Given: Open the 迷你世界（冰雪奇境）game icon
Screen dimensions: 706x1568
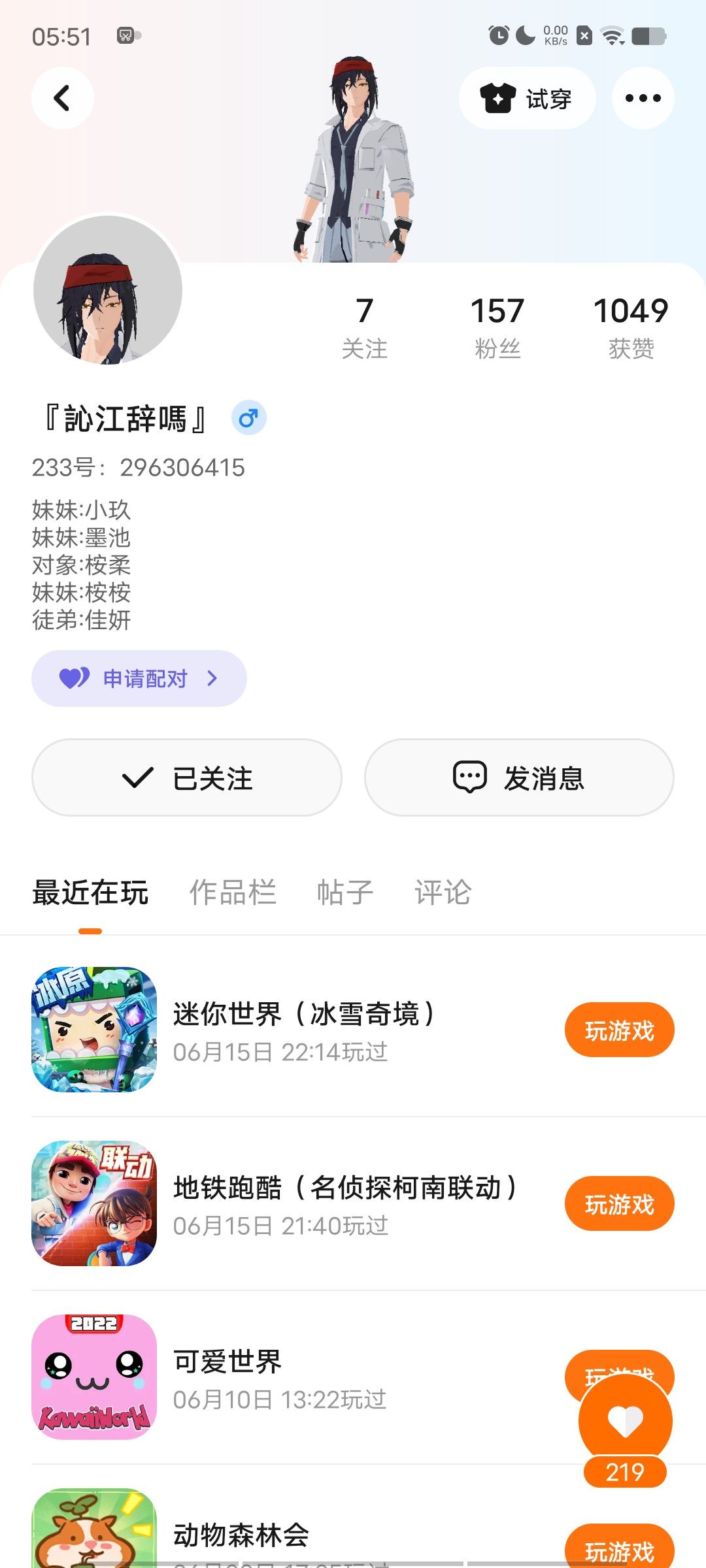Looking at the screenshot, I should 94,1030.
